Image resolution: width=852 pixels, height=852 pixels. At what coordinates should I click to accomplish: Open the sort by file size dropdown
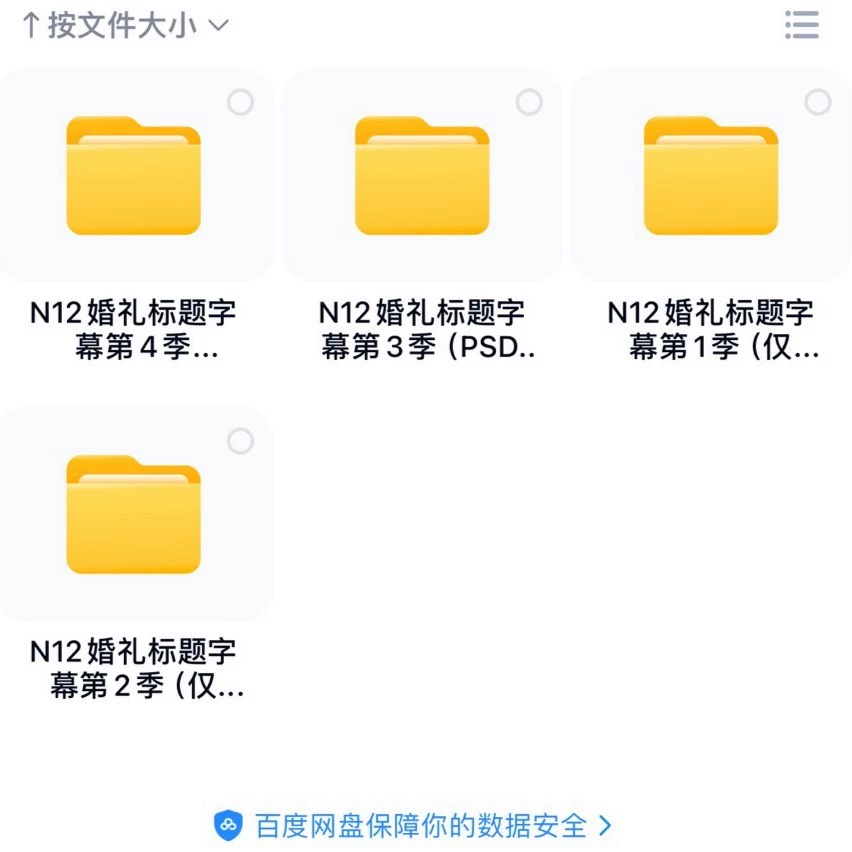[125, 26]
